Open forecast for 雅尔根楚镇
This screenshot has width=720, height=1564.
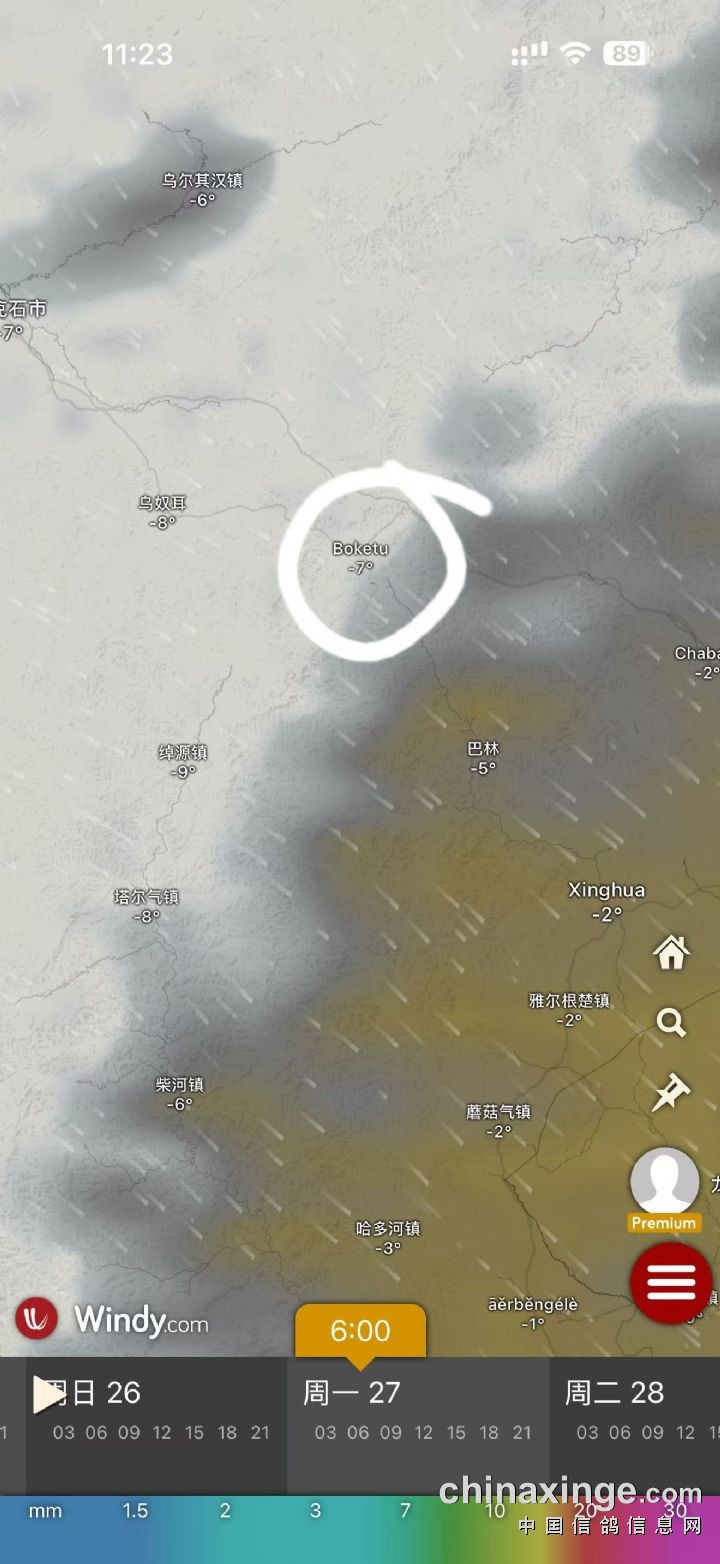[569, 1009]
